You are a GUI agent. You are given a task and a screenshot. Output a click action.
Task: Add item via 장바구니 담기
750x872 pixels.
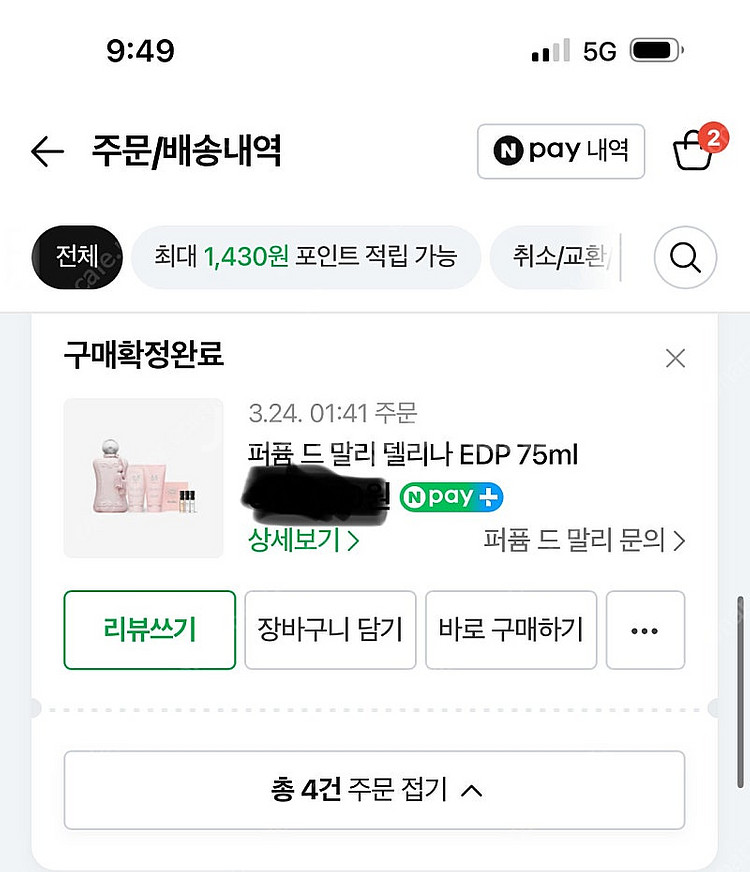click(330, 630)
